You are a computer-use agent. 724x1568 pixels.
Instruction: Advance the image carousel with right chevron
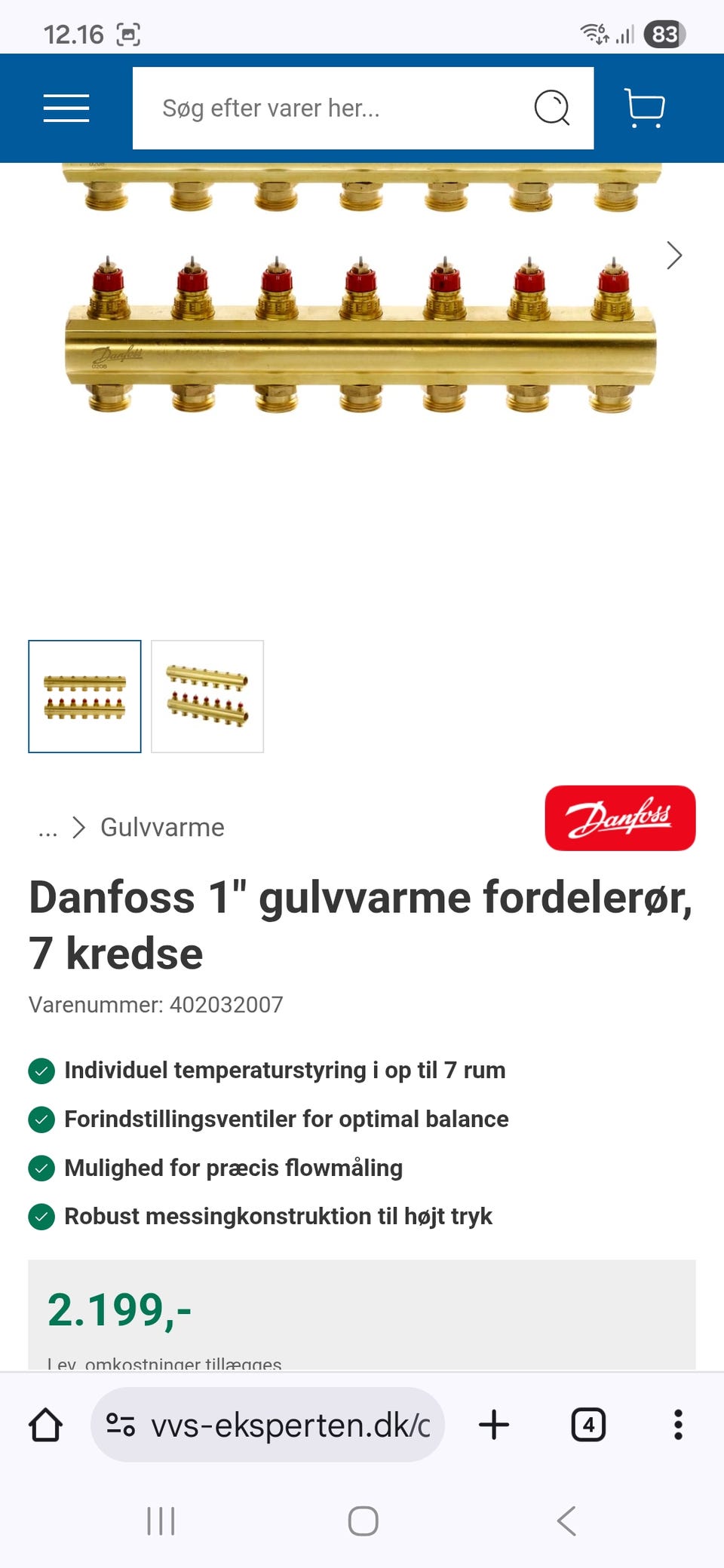(x=673, y=256)
